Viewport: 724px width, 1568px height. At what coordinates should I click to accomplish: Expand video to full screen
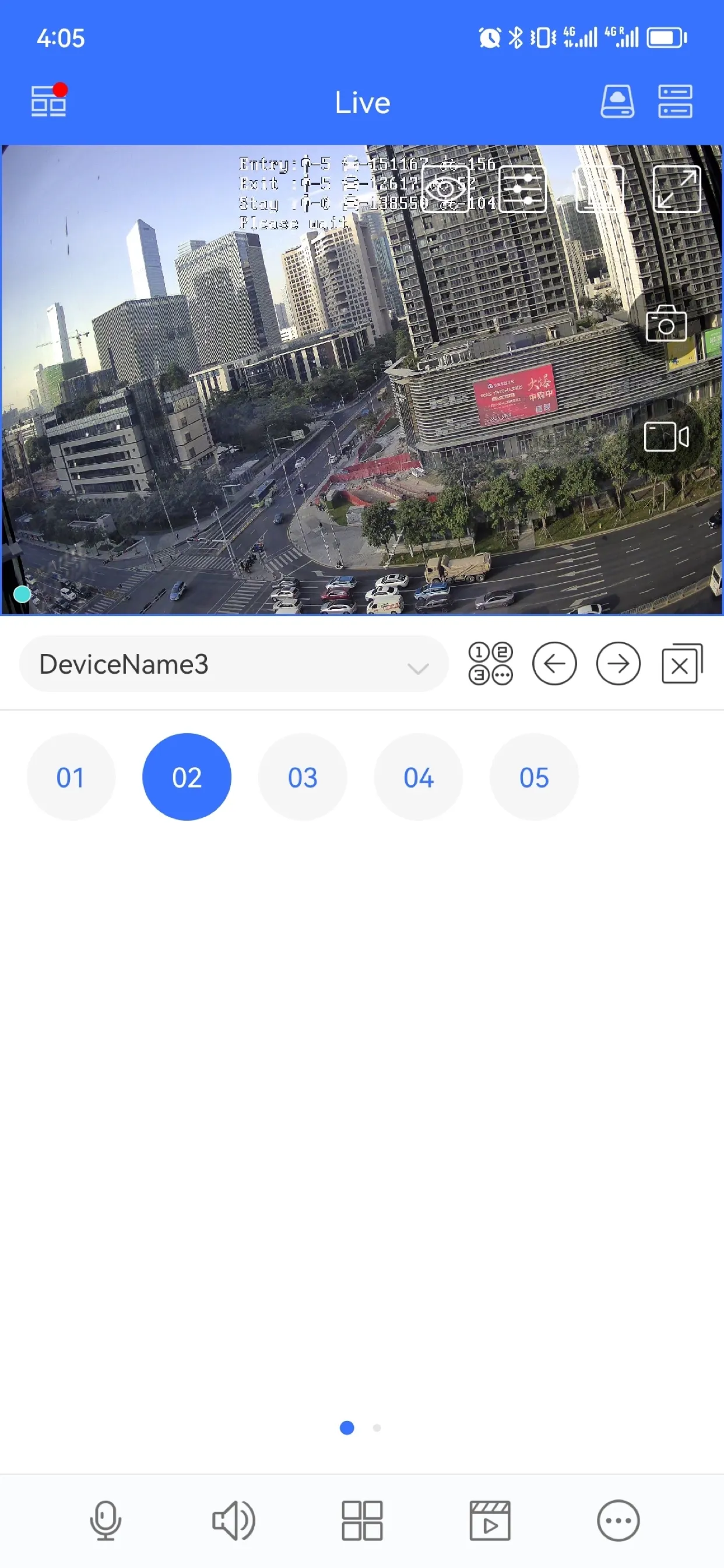coord(676,188)
